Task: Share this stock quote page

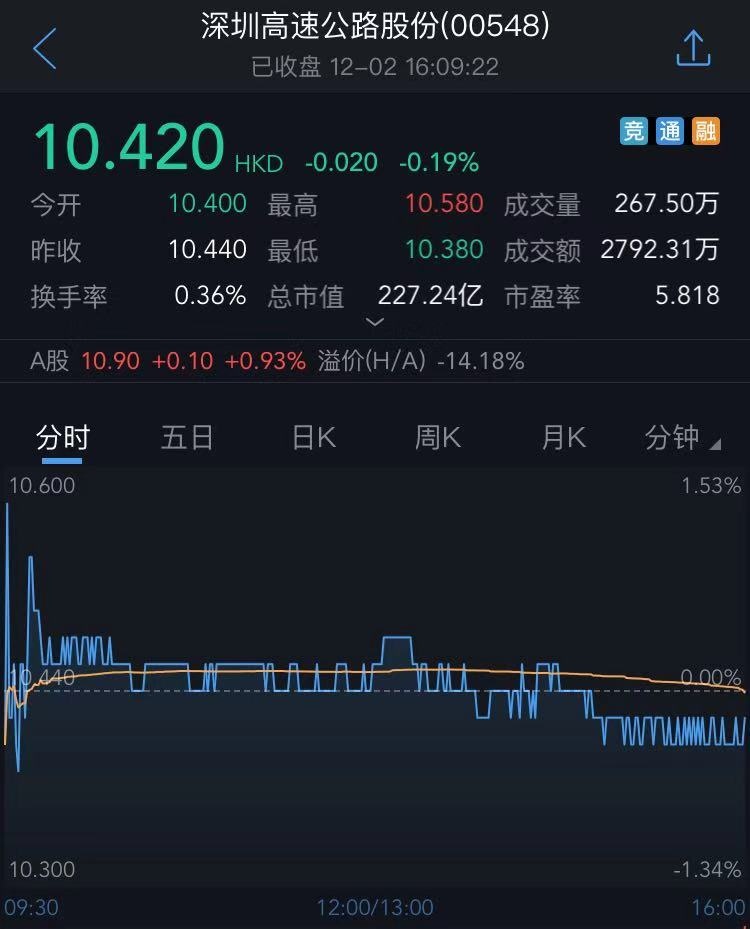Action: coord(692,48)
